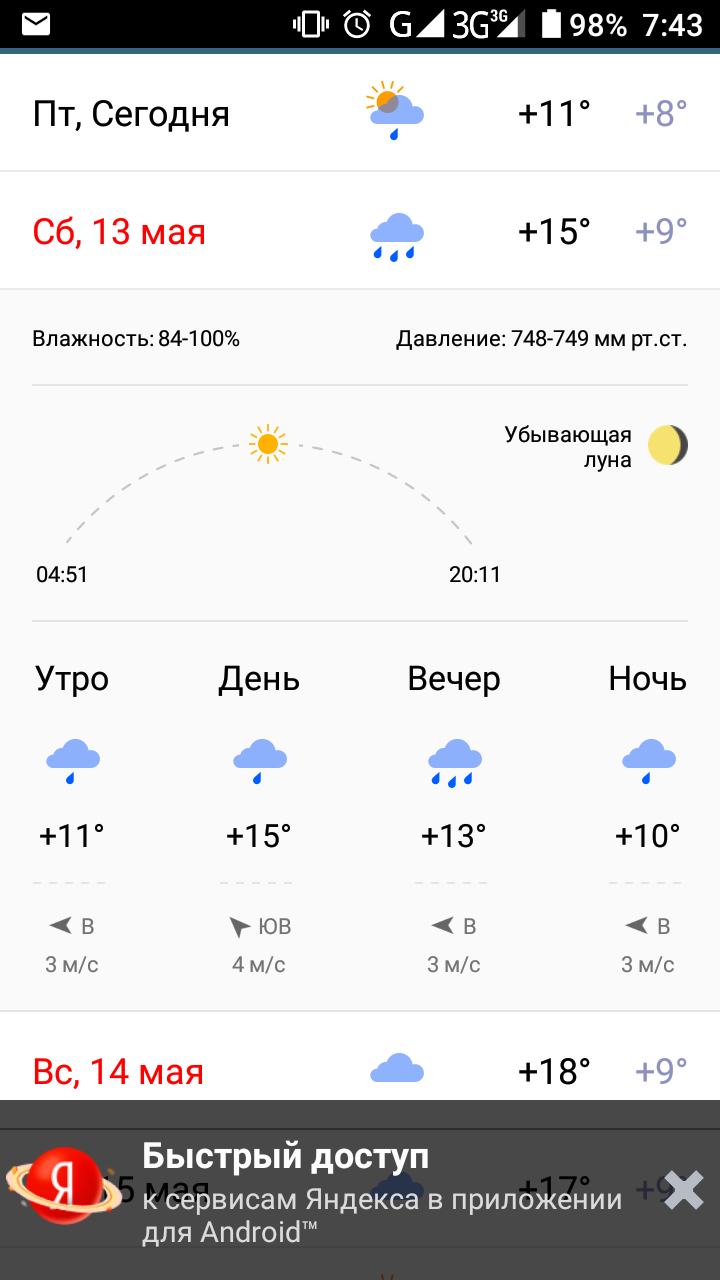Collapse the Сб, 13 мая forecast
Image resolution: width=720 pixels, height=1280 pixels.
click(x=360, y=232)
